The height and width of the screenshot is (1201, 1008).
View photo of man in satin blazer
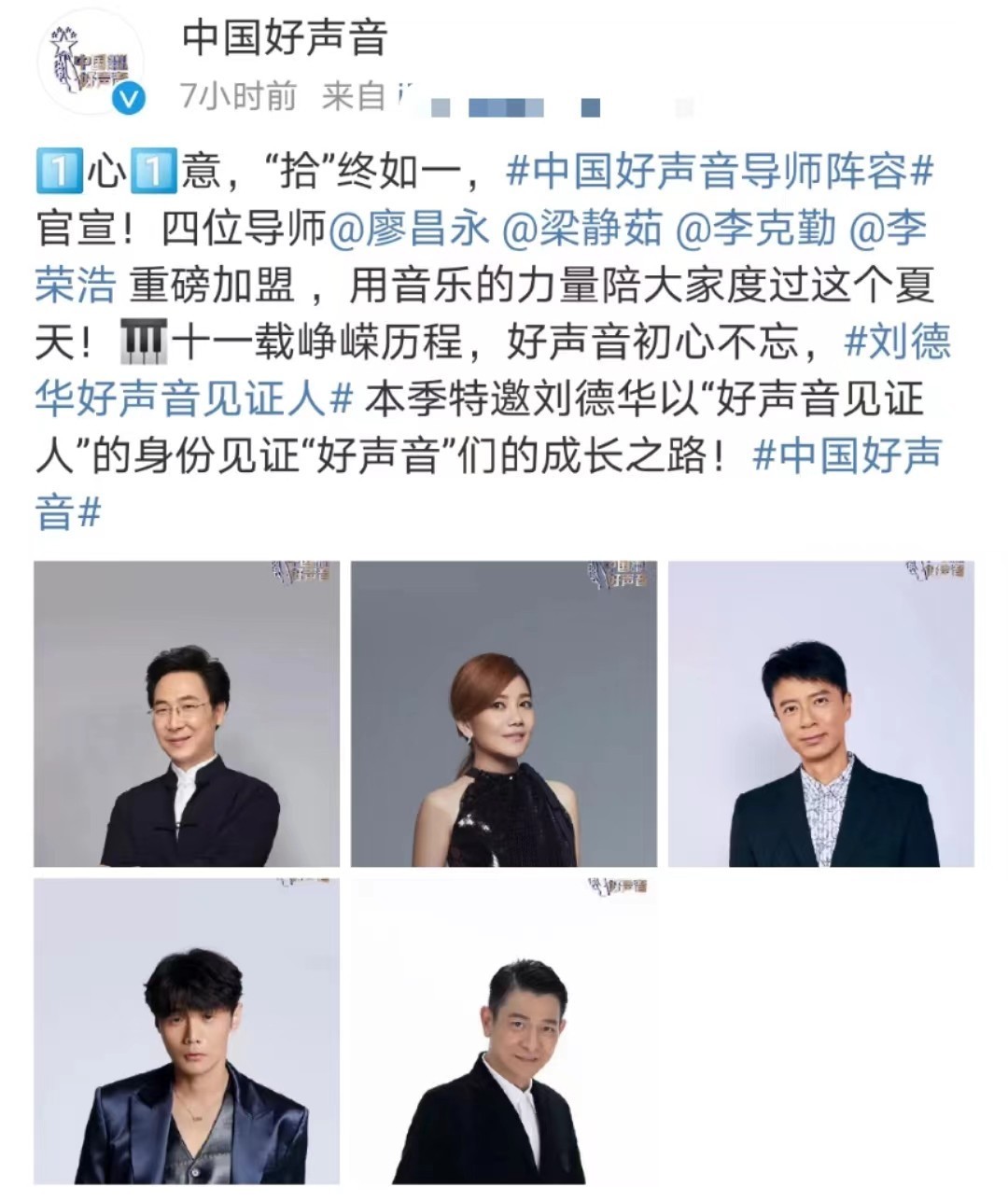pyautogui.click(x=187, y=1031)
